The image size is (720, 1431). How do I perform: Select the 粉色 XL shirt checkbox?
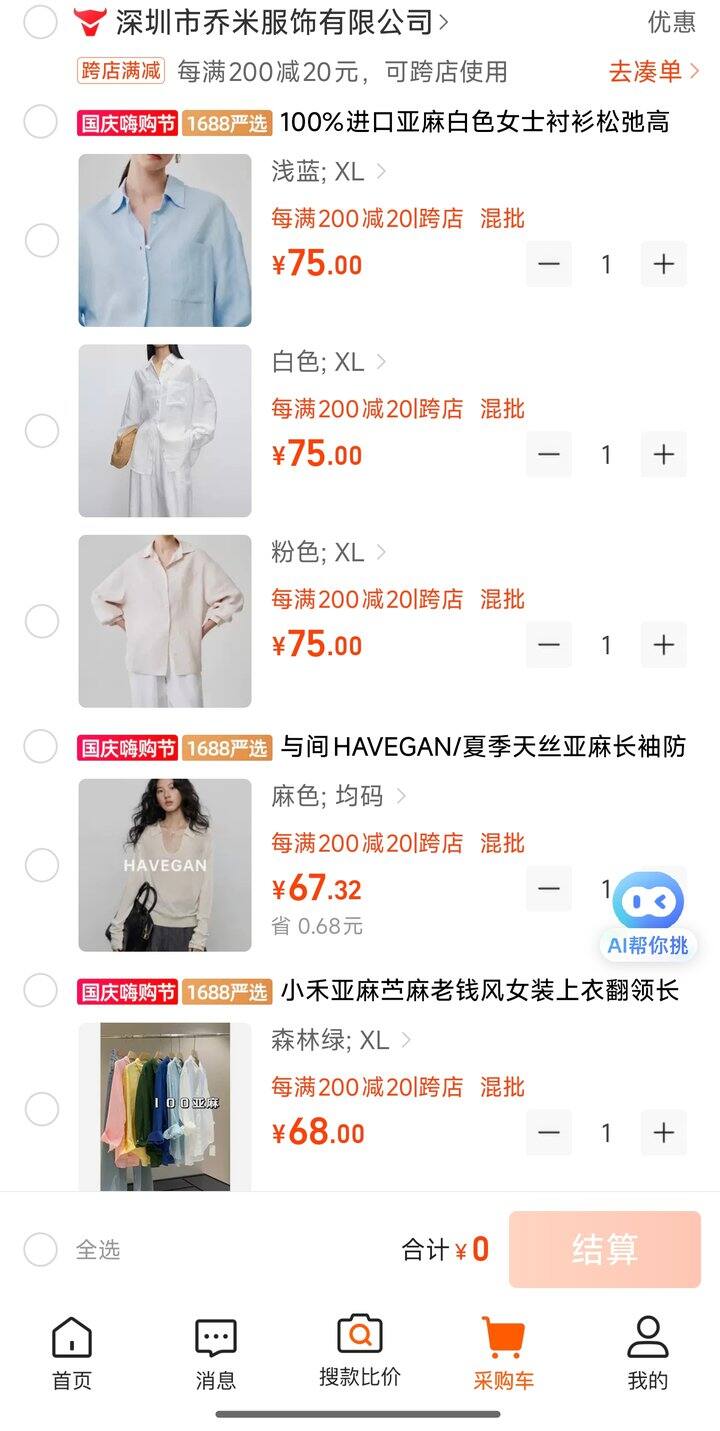point(42,621)
